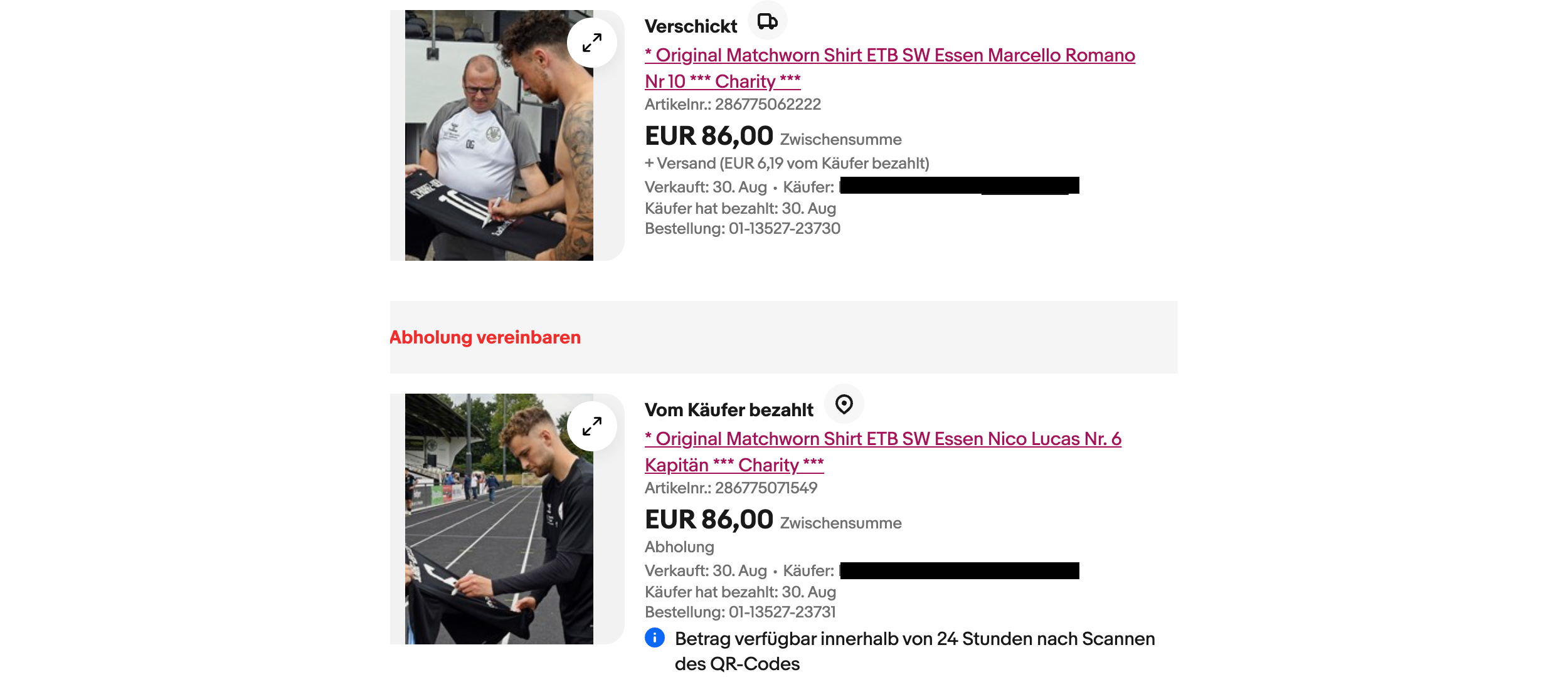Open the Nico Lucas Nr. 6 Kapitän listing

click(882, 439)
